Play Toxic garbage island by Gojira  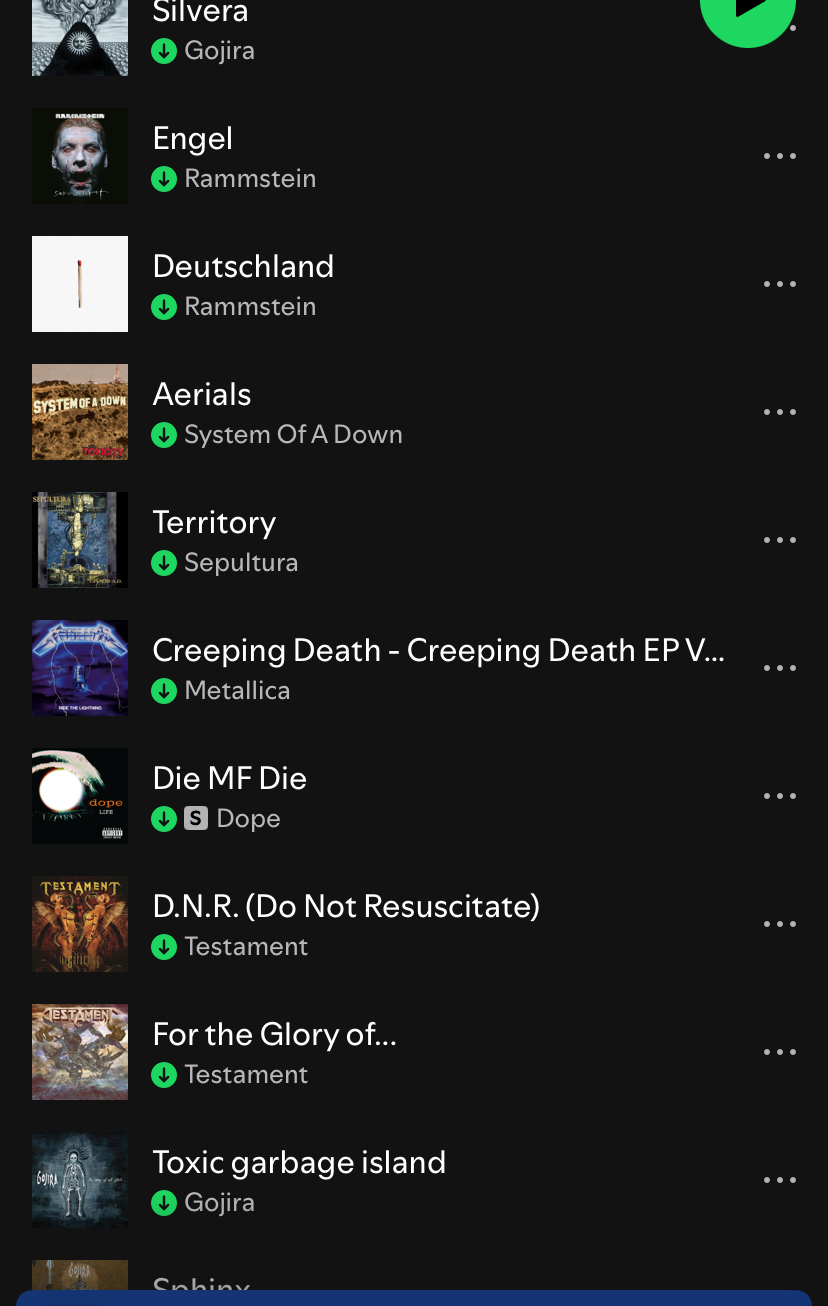[299, 1163]
